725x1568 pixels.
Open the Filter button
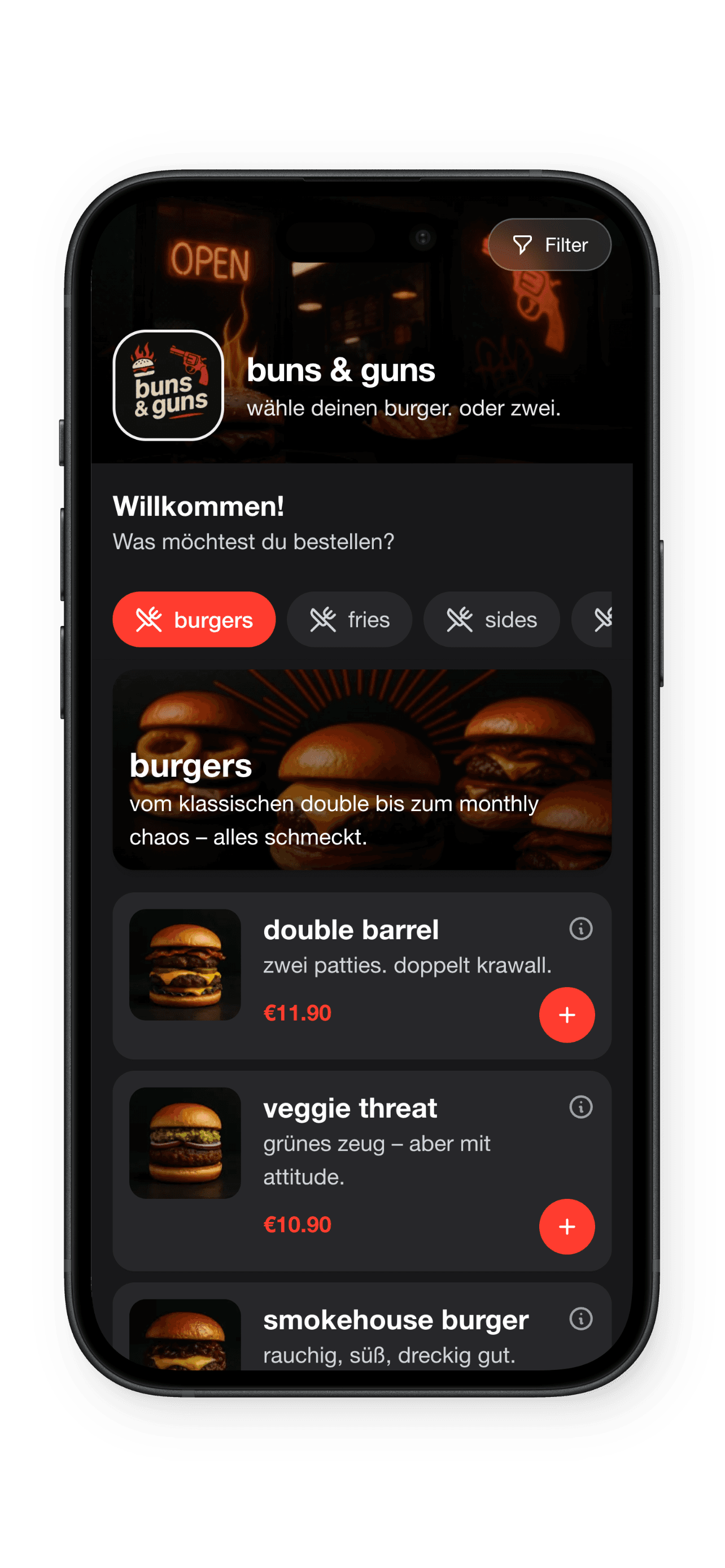point(549,245)
